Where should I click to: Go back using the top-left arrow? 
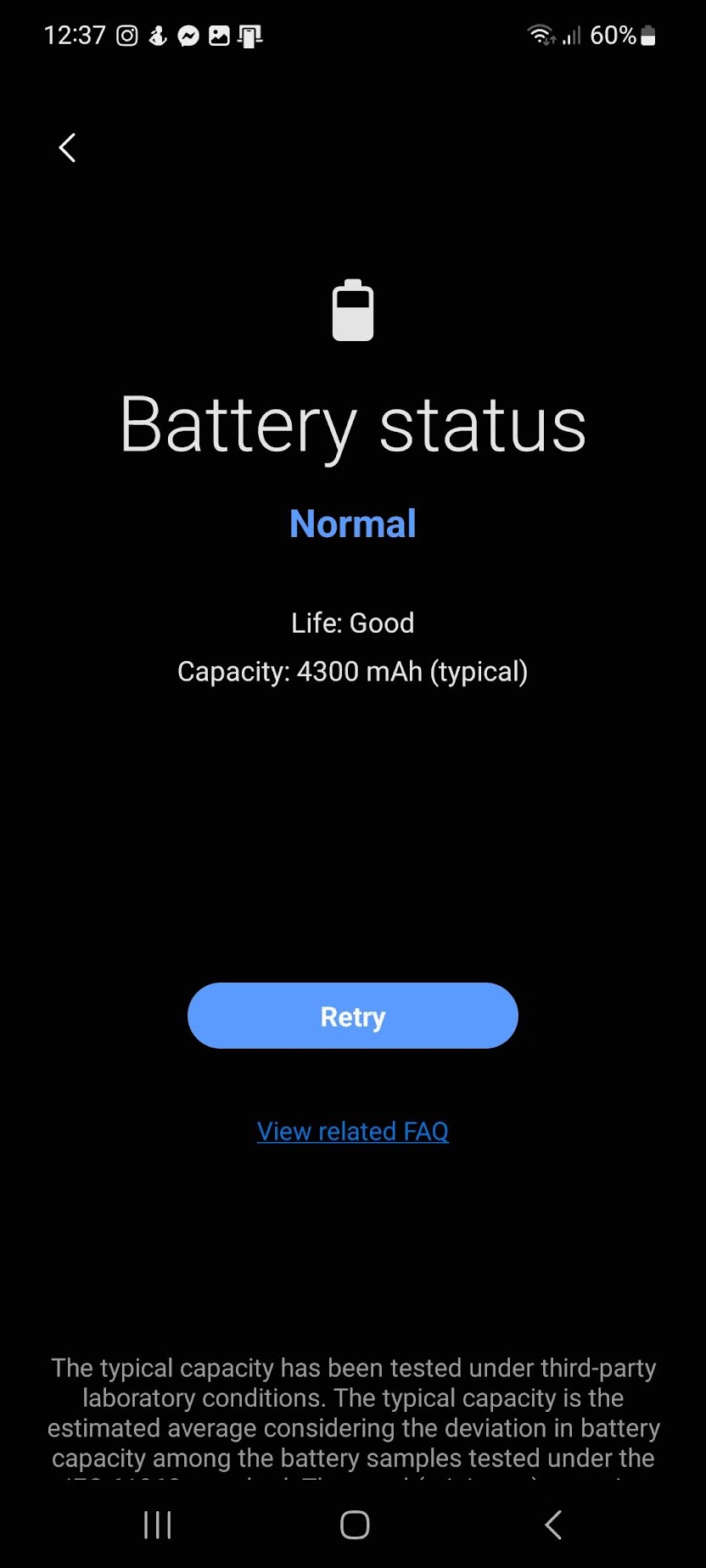(x=67, y=148)
